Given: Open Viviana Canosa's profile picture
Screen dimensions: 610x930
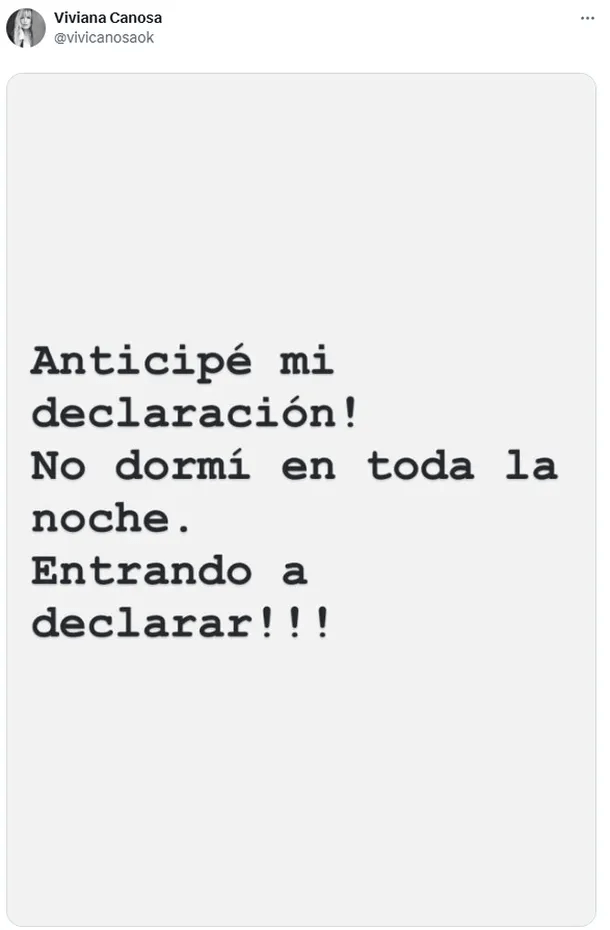Looking at the screenshot, I should click(26, 28).
